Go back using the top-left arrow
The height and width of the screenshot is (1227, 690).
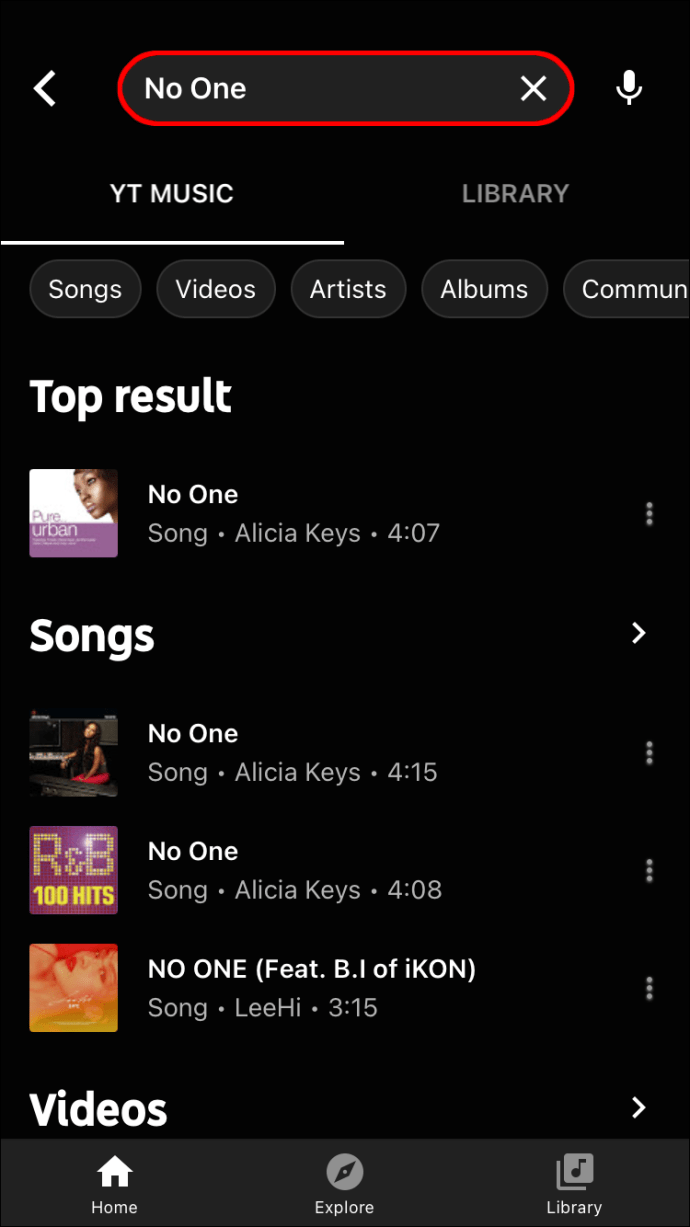(x=45, y=89)
